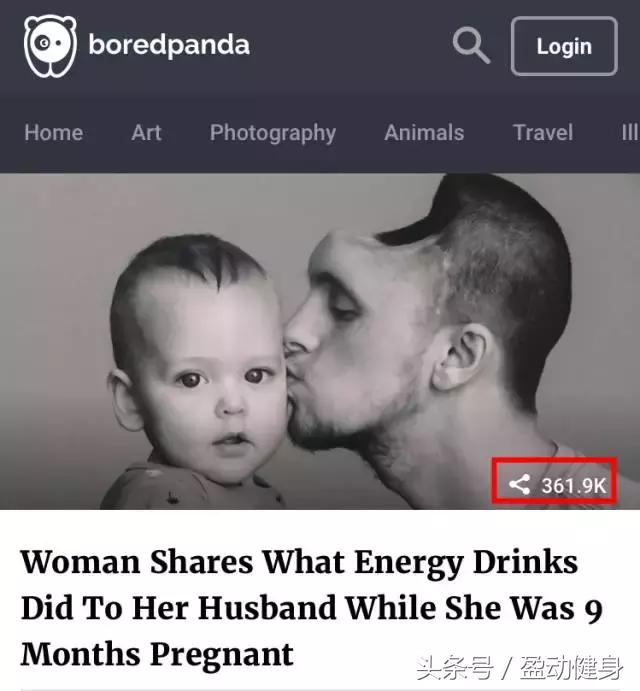Go to the Home section
The width and height of the screenshot is (640, 691).
[x=53, y=133]
